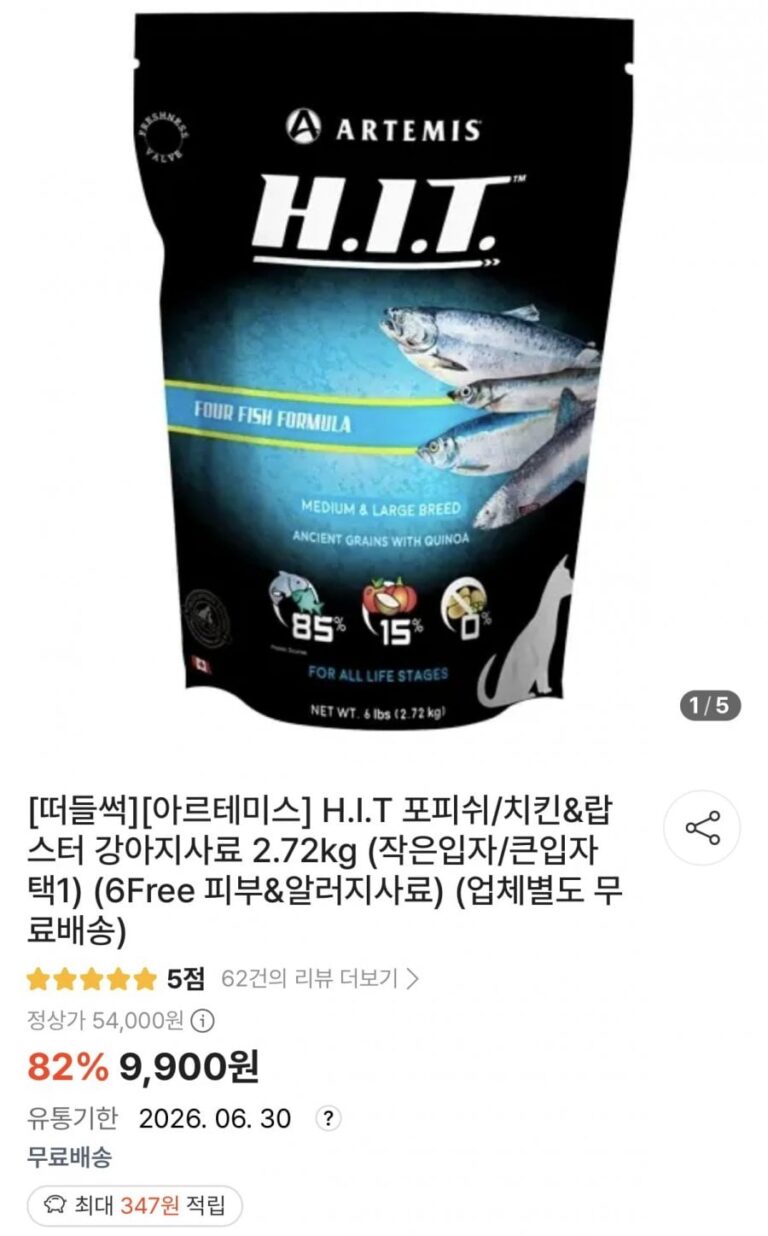768x1236 pixels.
Task: Open the Artemis H.I.T. product image
Action: 384,370
